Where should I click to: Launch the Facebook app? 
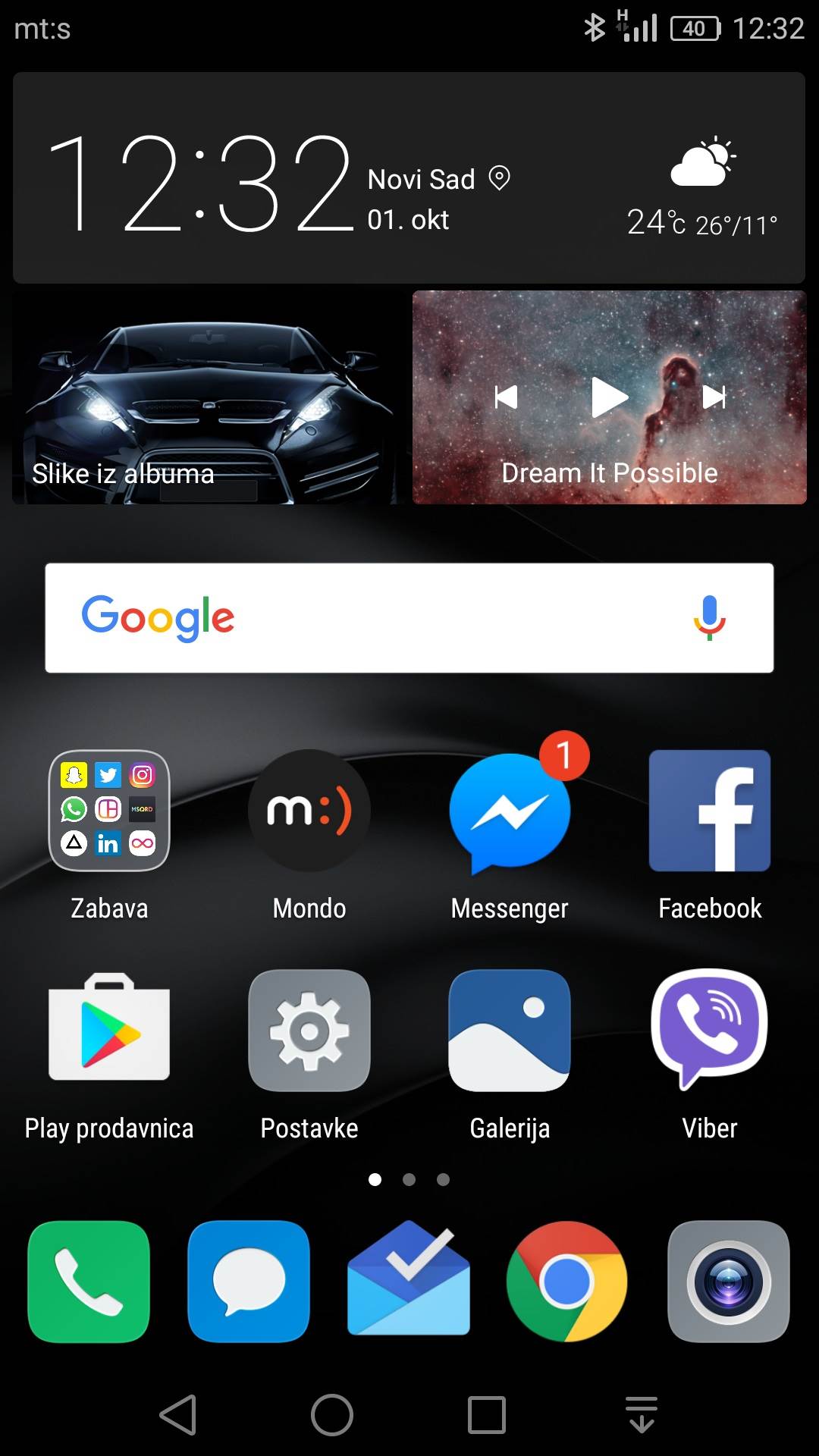point(710,810)
